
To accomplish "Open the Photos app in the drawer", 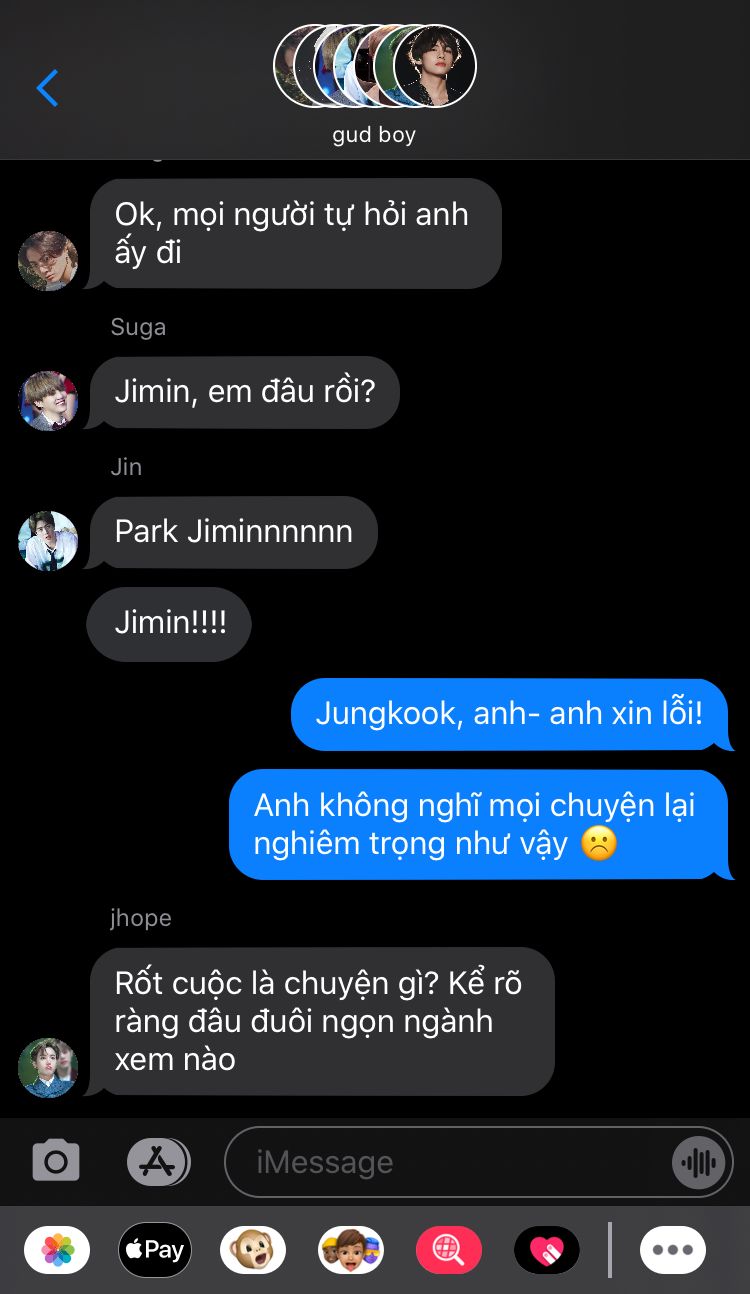I will click(57, 1250).
